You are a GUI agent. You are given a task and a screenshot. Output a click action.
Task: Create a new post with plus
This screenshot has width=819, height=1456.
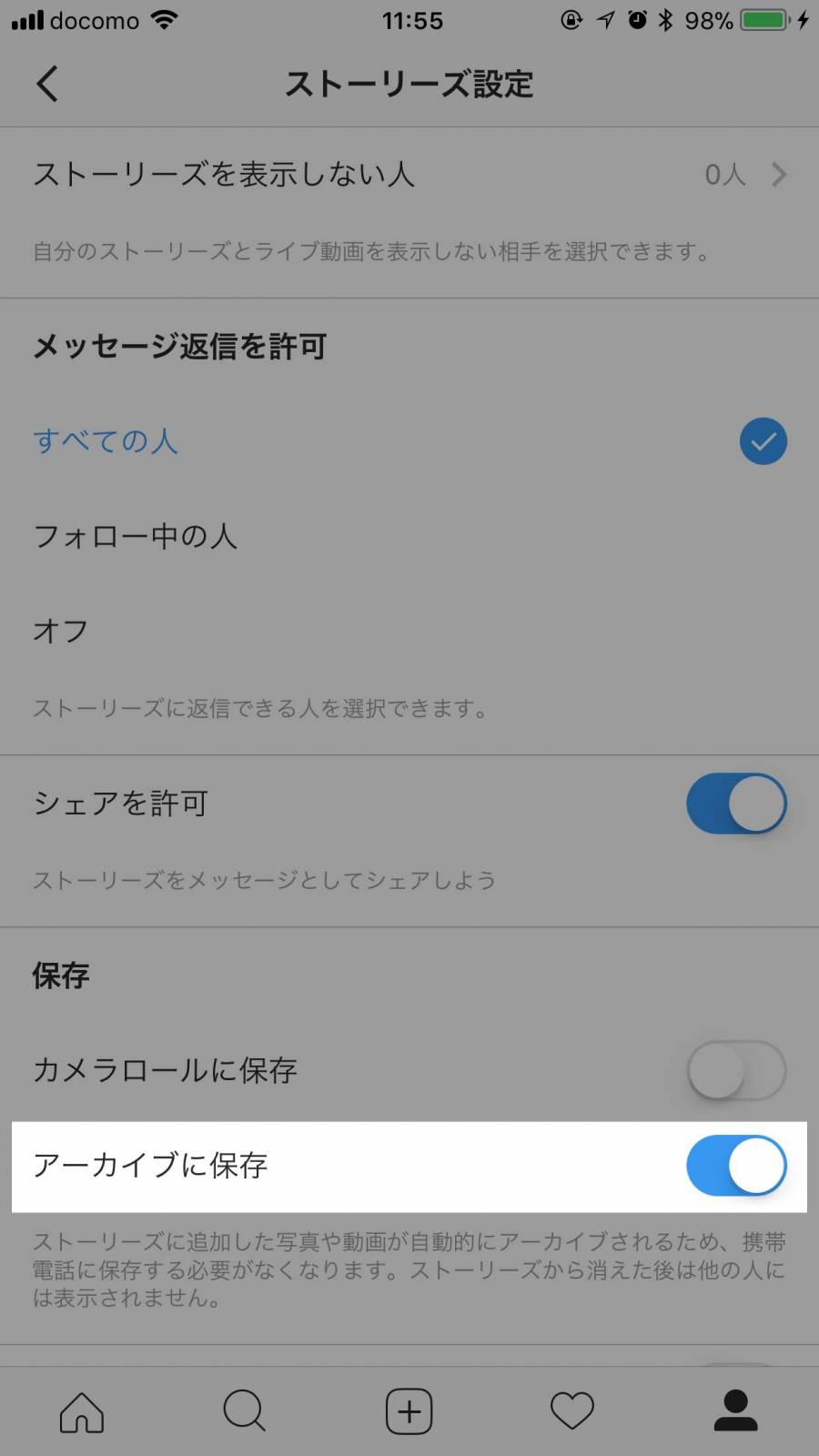[409, 1411]
